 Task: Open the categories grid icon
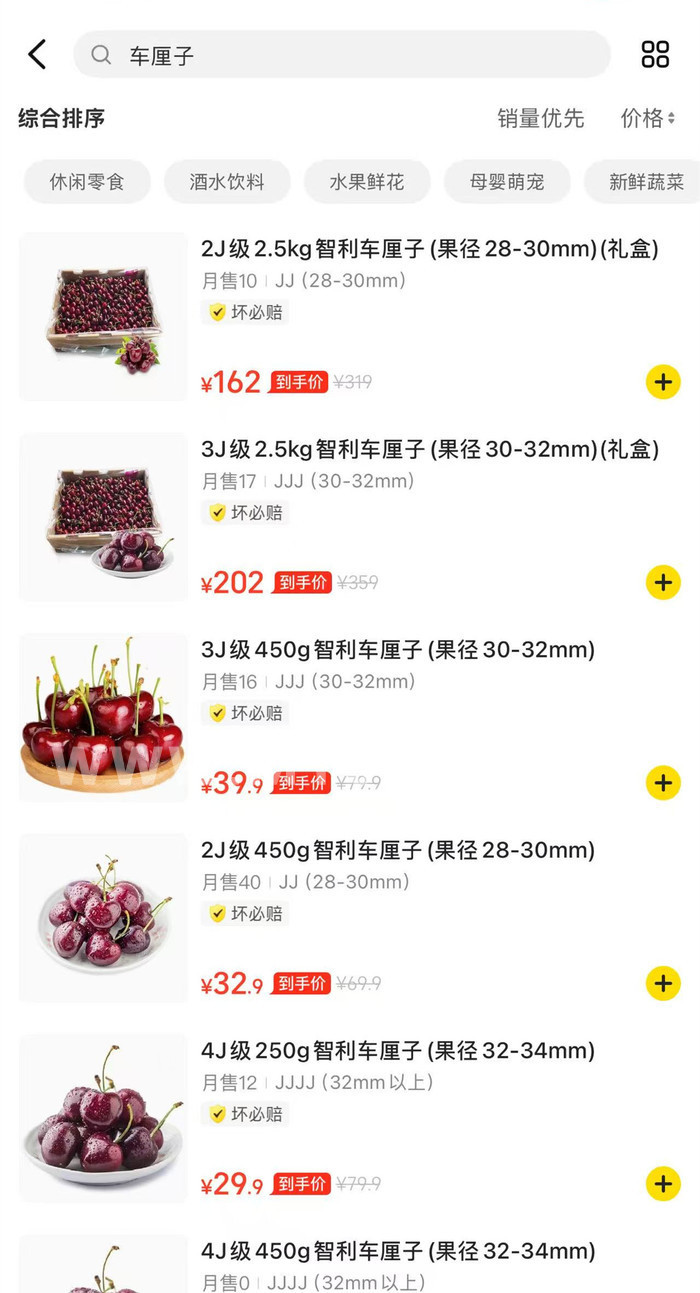(655, 55)
